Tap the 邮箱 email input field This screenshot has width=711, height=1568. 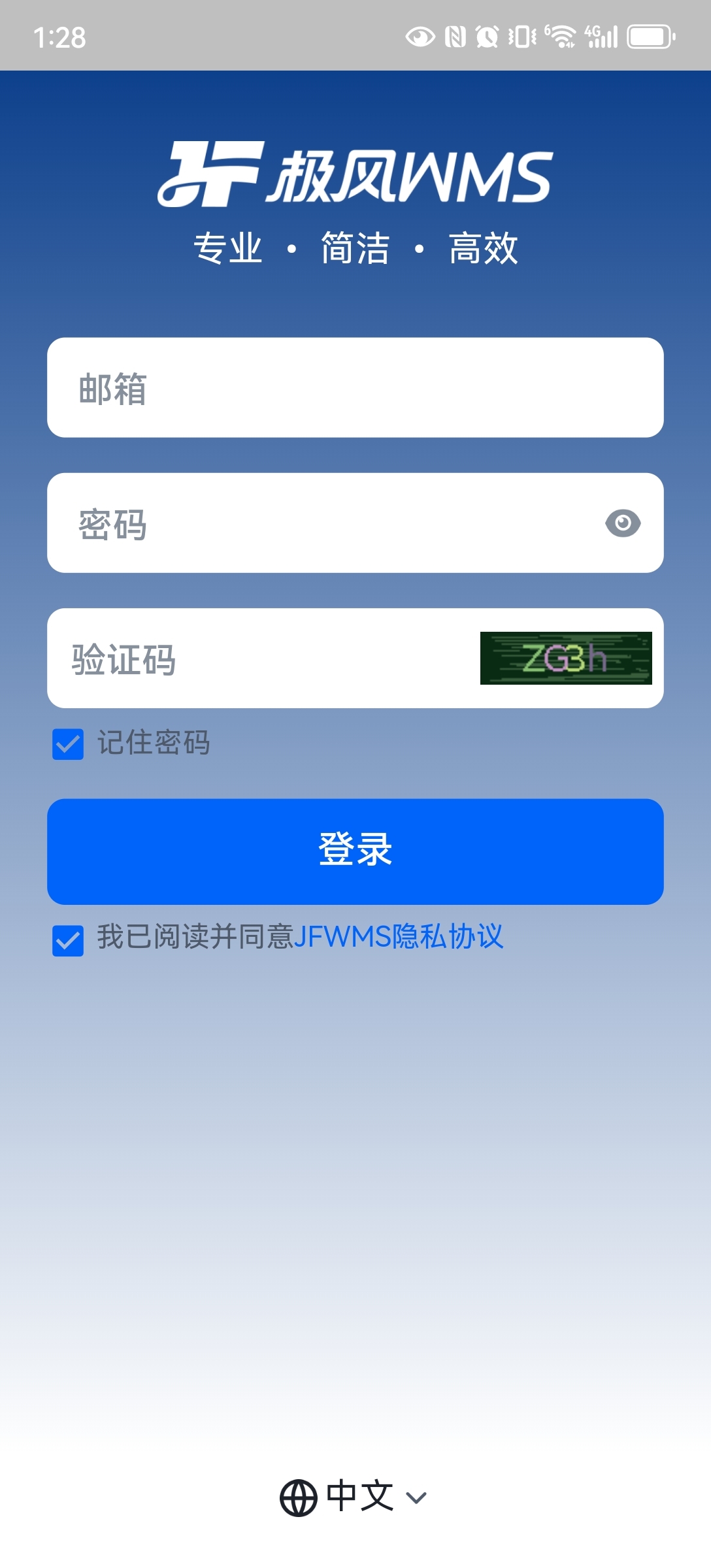pos(355,388)
